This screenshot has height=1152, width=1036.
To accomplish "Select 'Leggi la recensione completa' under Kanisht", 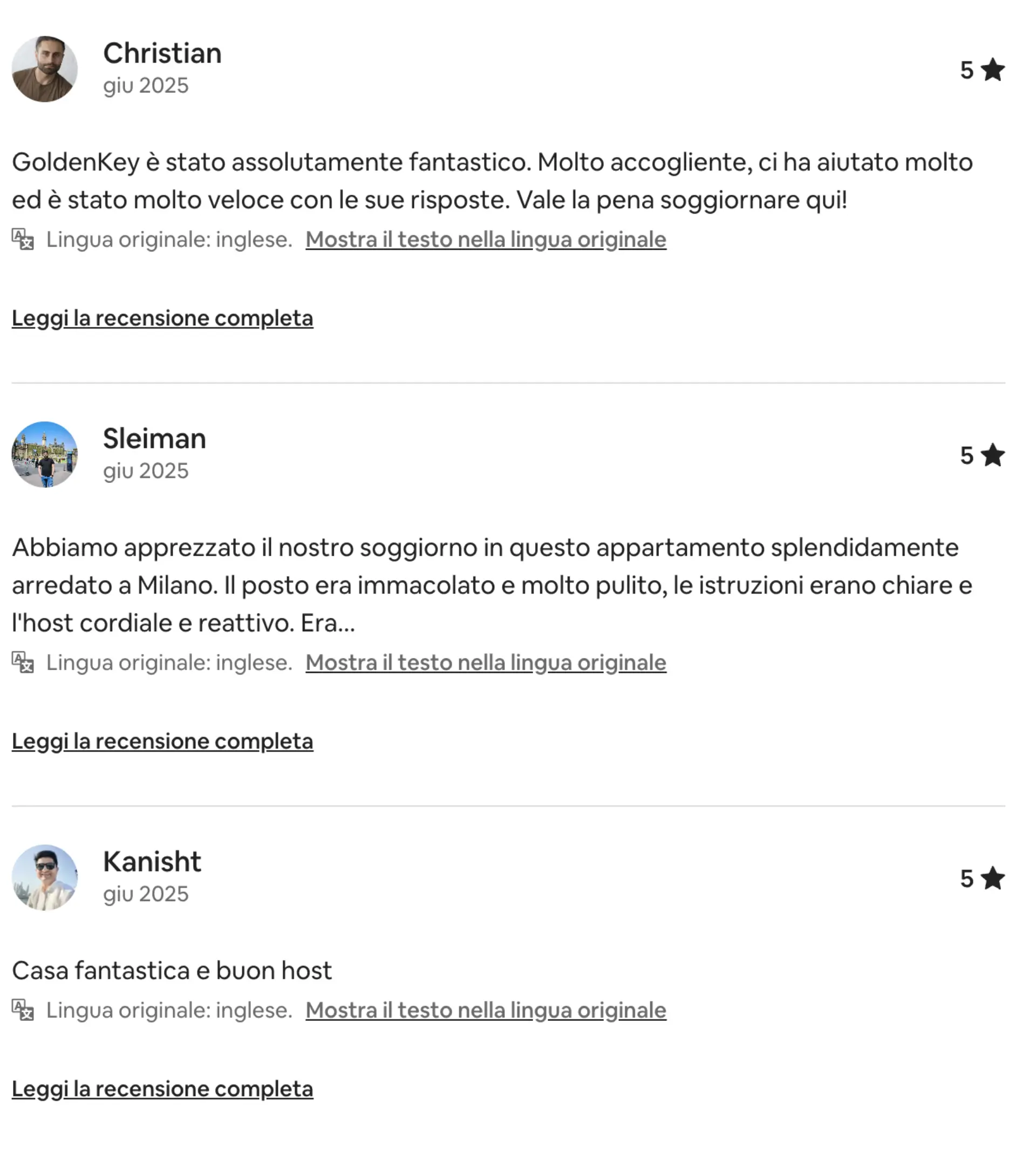I will click(x=162, y=1089).
